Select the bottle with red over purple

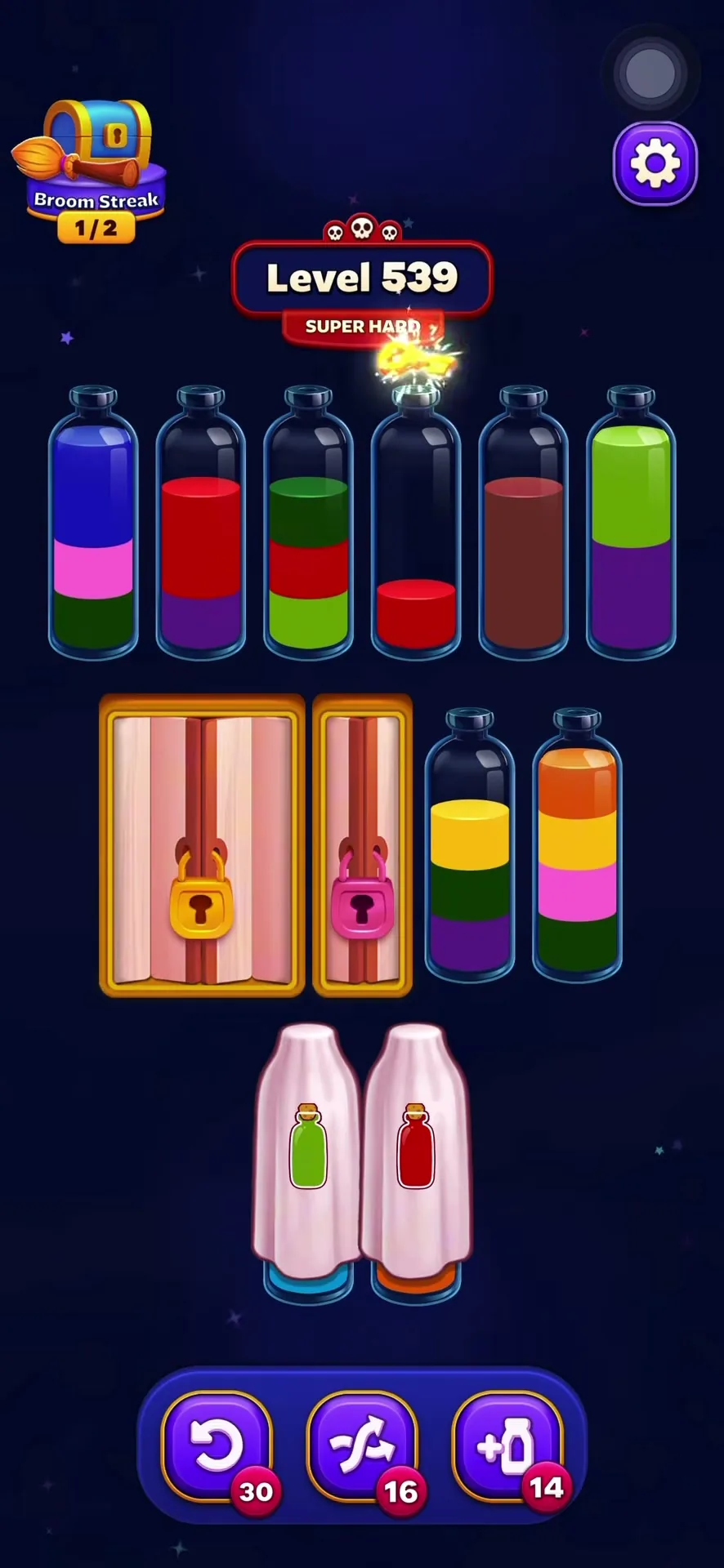click(200, 523)
